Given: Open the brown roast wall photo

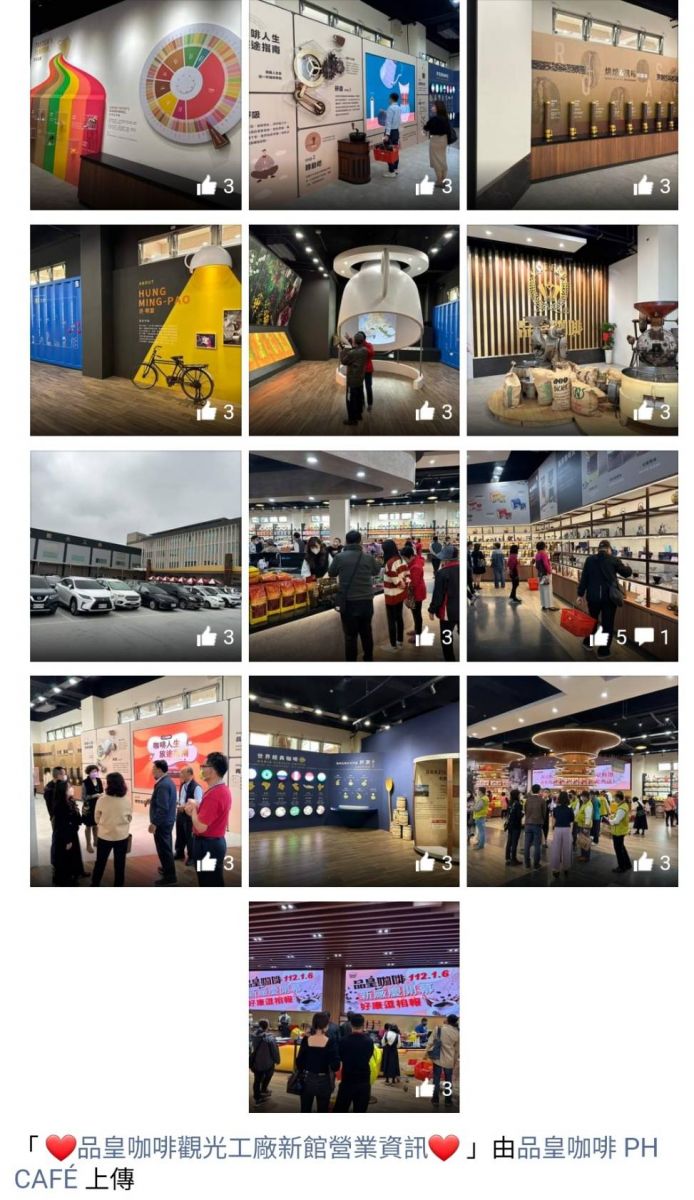Looking at the screenshot, I should click(x=572, y=104).
